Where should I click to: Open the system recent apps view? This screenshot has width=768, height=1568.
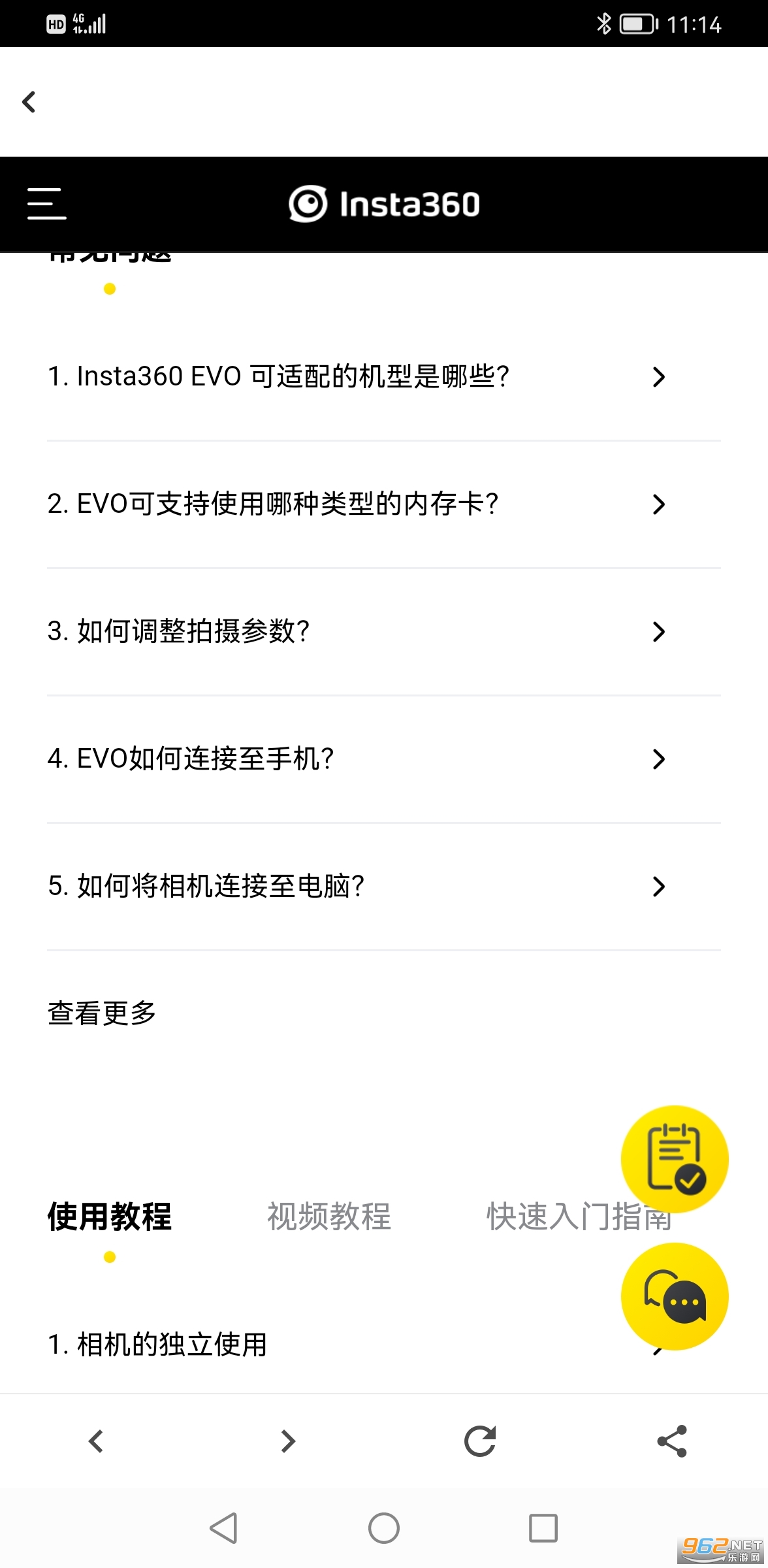[x=543, y=1528]
